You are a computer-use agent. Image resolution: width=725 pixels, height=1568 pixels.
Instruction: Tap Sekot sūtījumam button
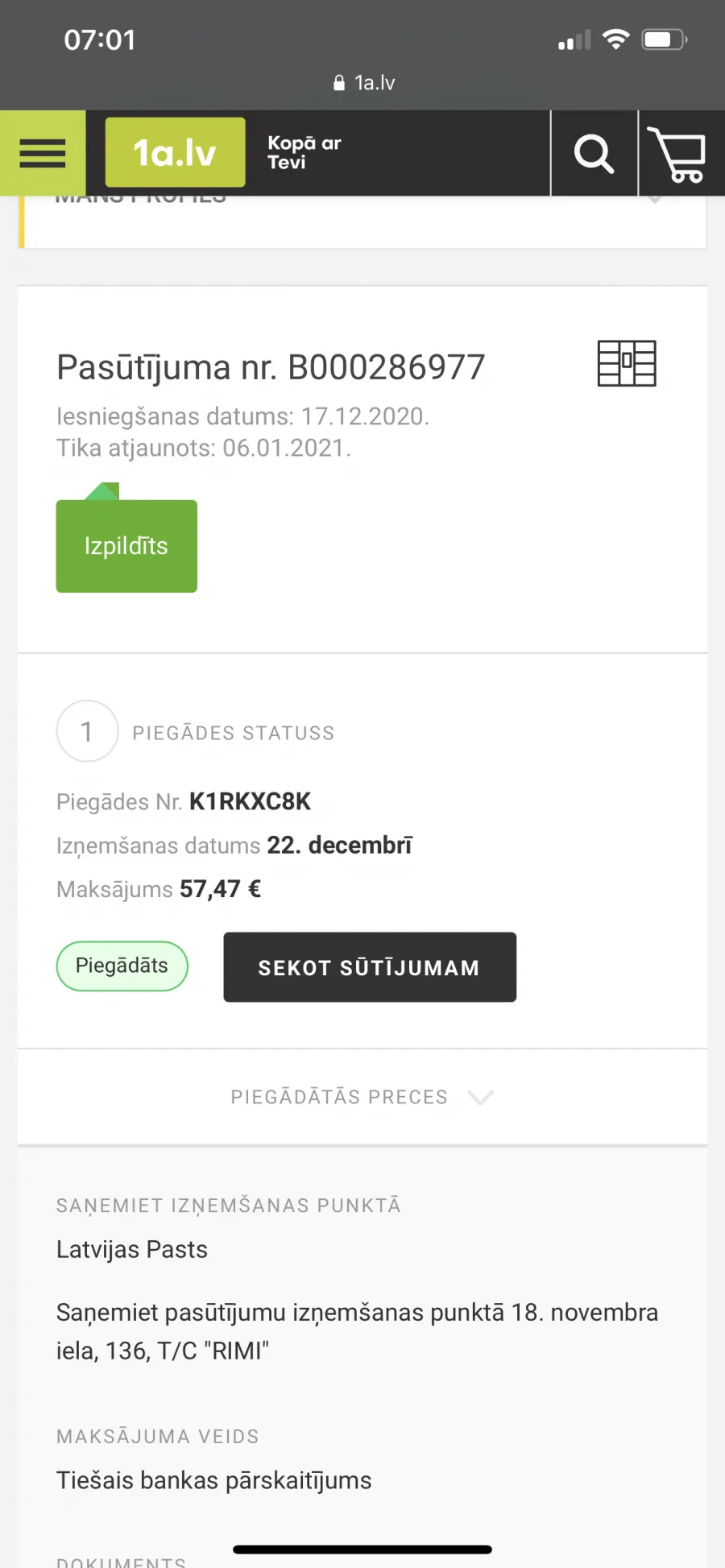370,967
